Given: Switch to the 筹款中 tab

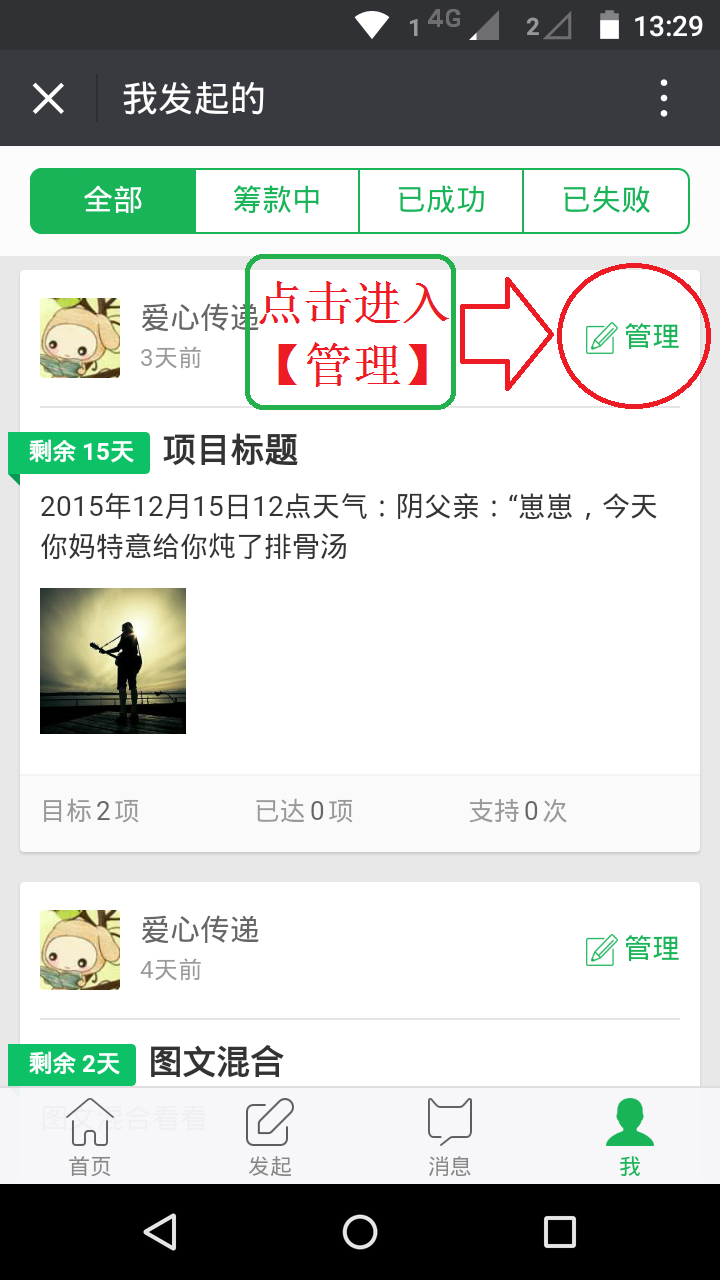Looking at the screenshot, I should coord(277,201).
